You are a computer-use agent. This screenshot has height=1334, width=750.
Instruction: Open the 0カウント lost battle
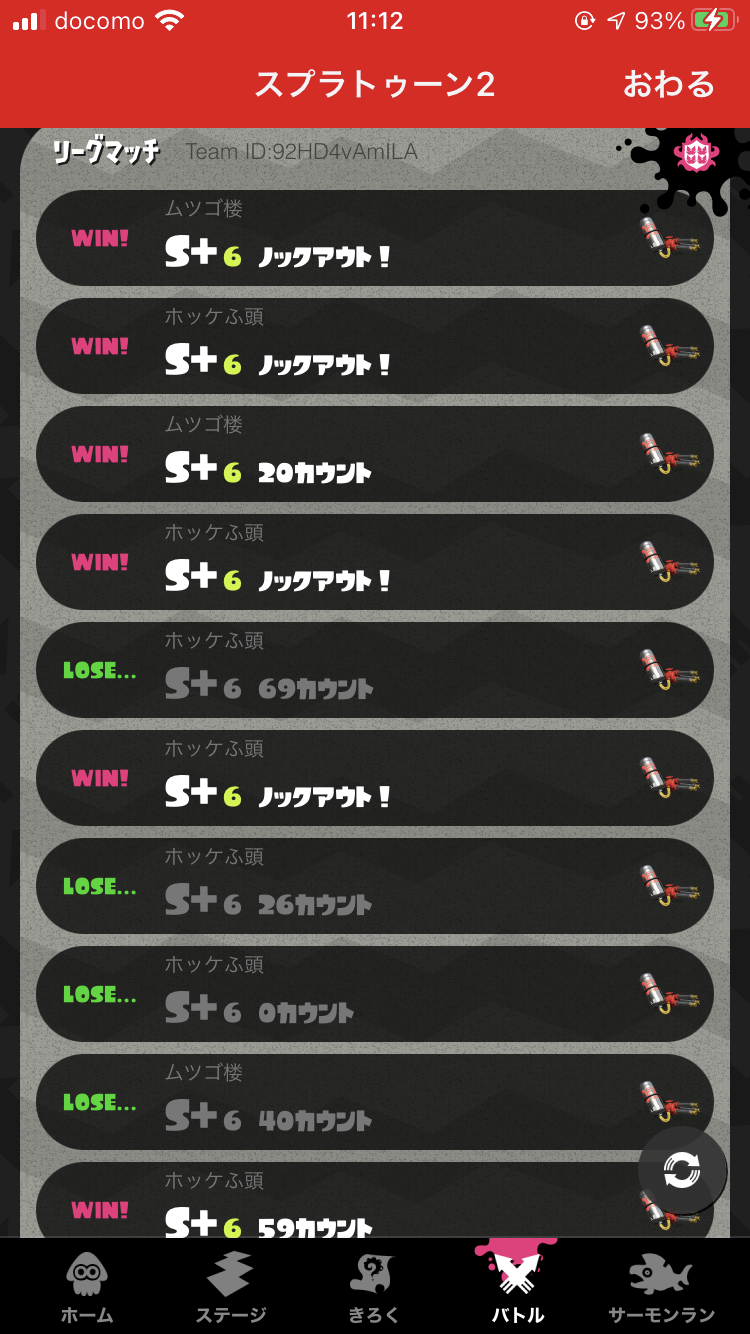pos(375,994)
